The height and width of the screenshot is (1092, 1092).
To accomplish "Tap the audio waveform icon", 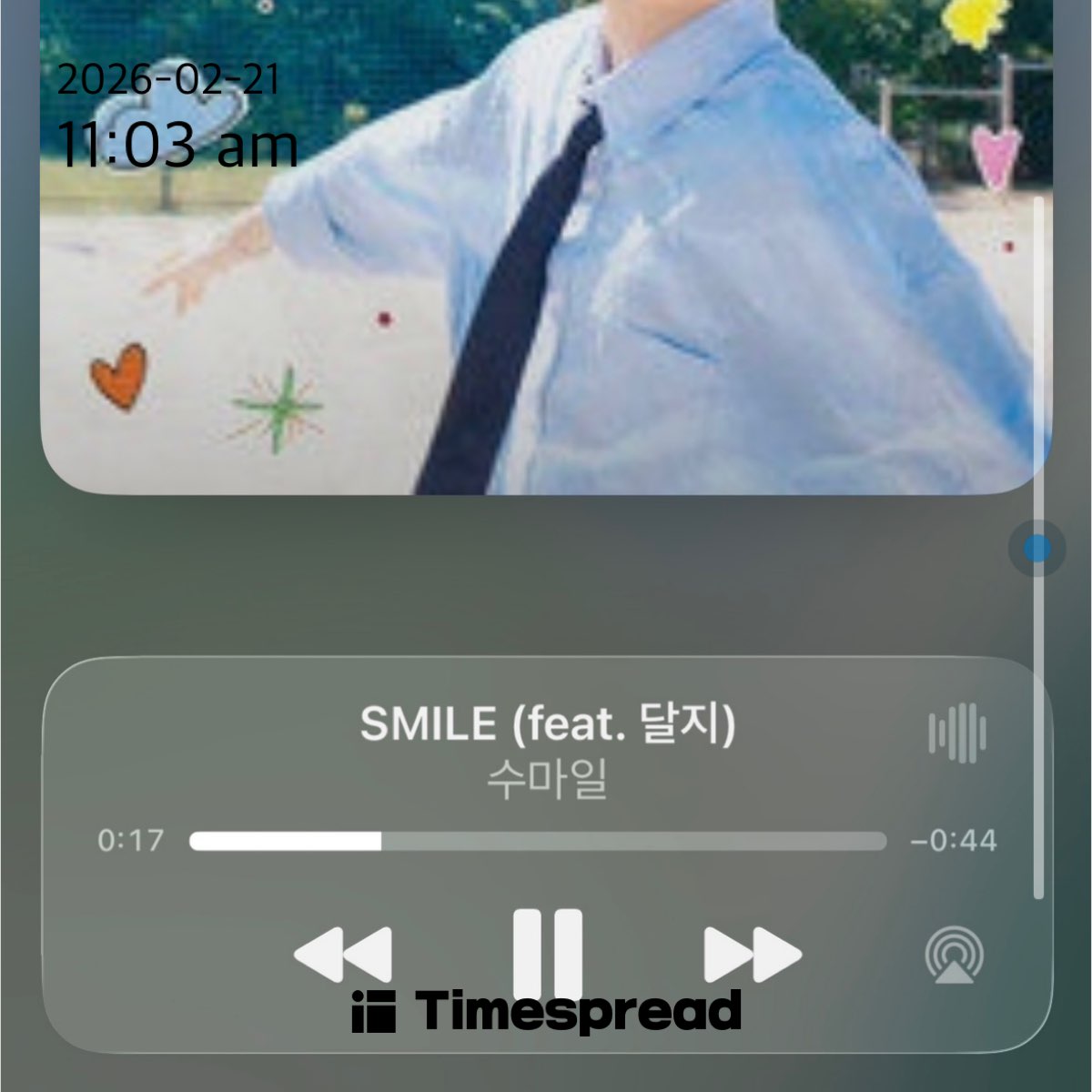I will point(956,733).
